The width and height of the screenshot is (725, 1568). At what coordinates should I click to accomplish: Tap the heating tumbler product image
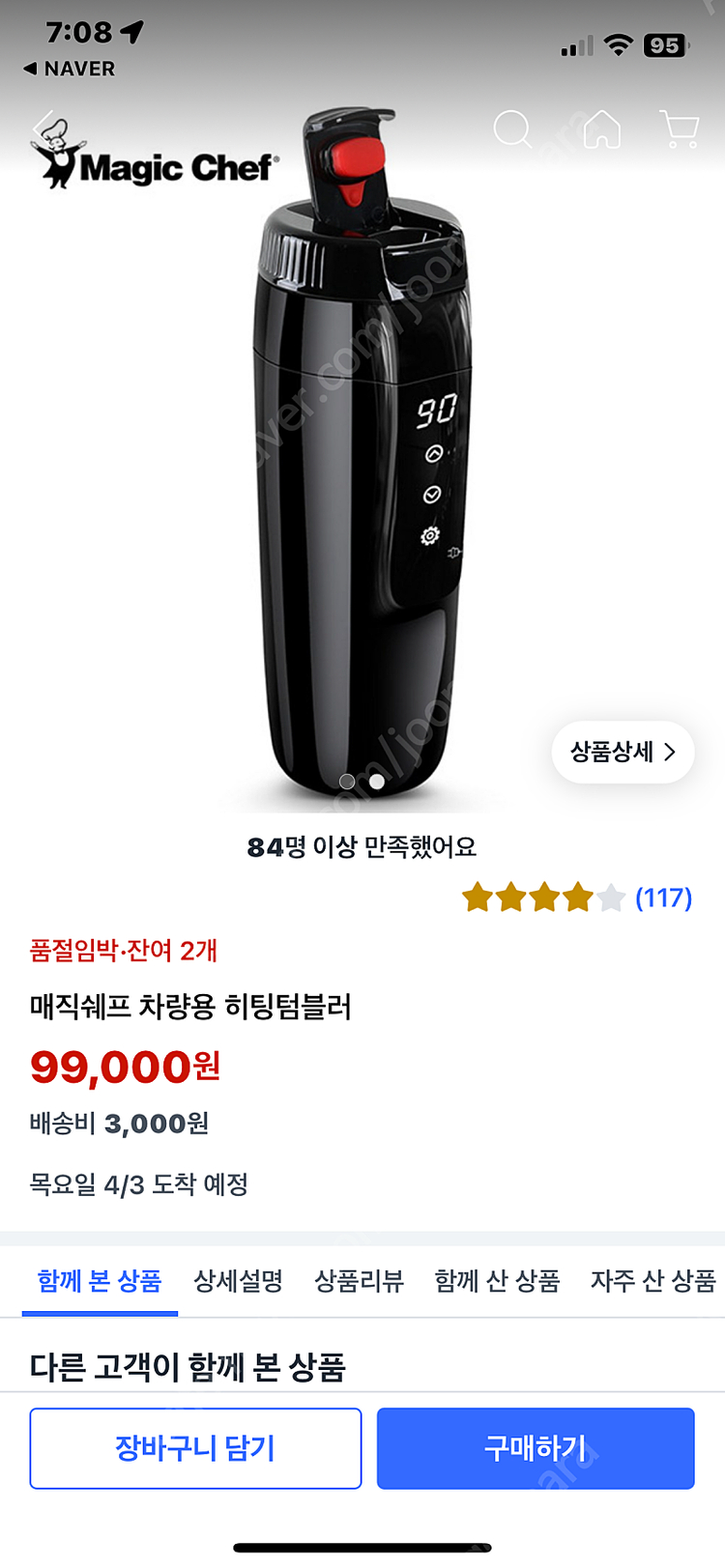point(362,454)
